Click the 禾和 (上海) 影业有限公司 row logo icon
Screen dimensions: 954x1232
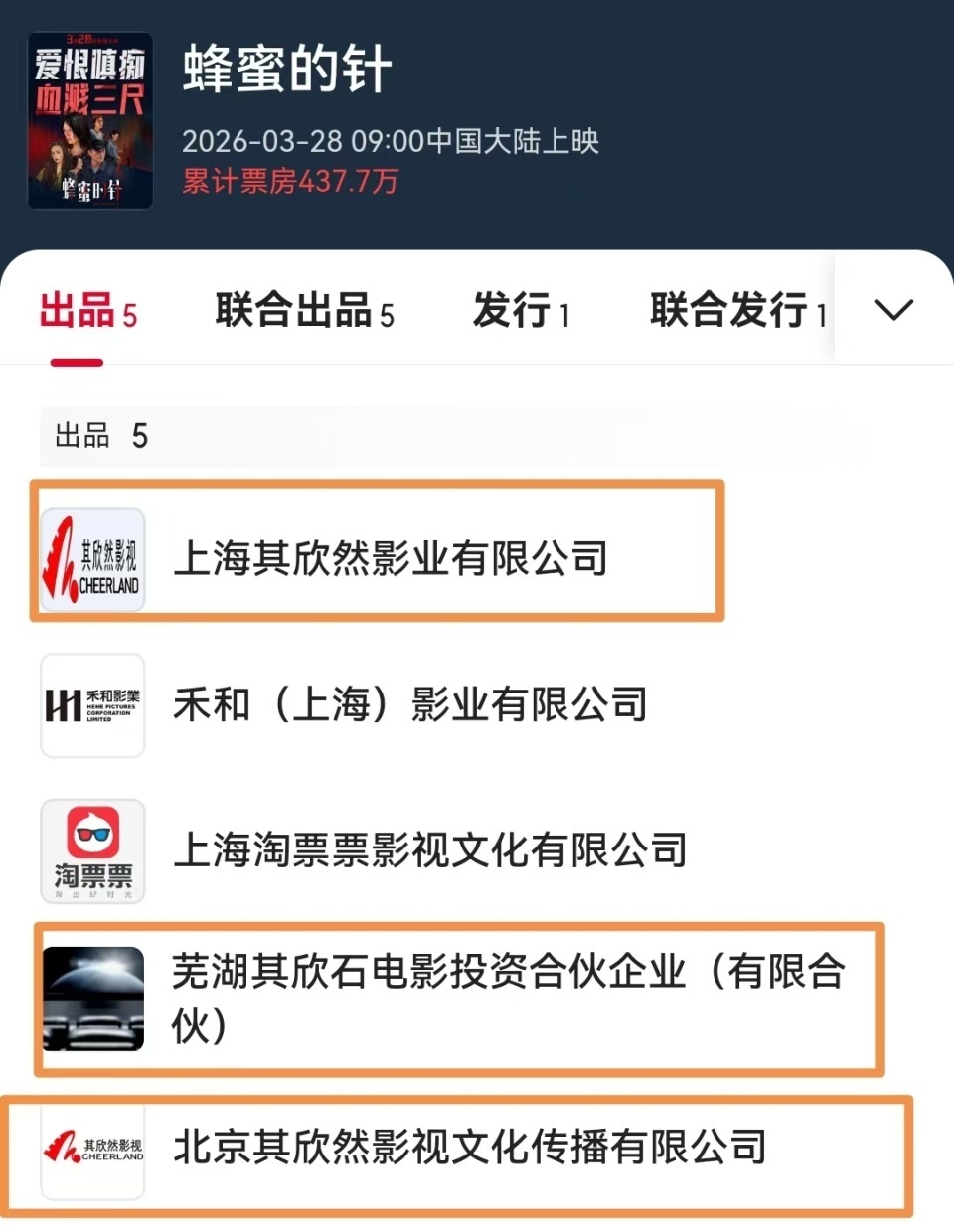click(x=91, y=705)
